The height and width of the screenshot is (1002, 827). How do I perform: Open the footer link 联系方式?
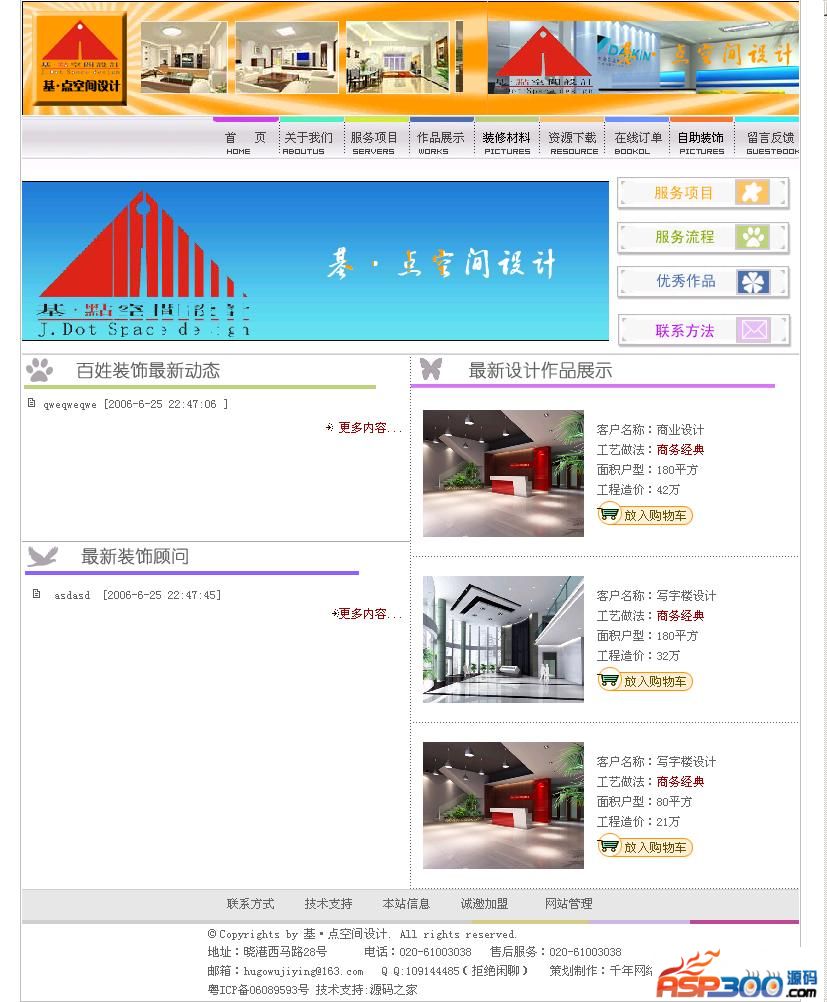(250, 904)
